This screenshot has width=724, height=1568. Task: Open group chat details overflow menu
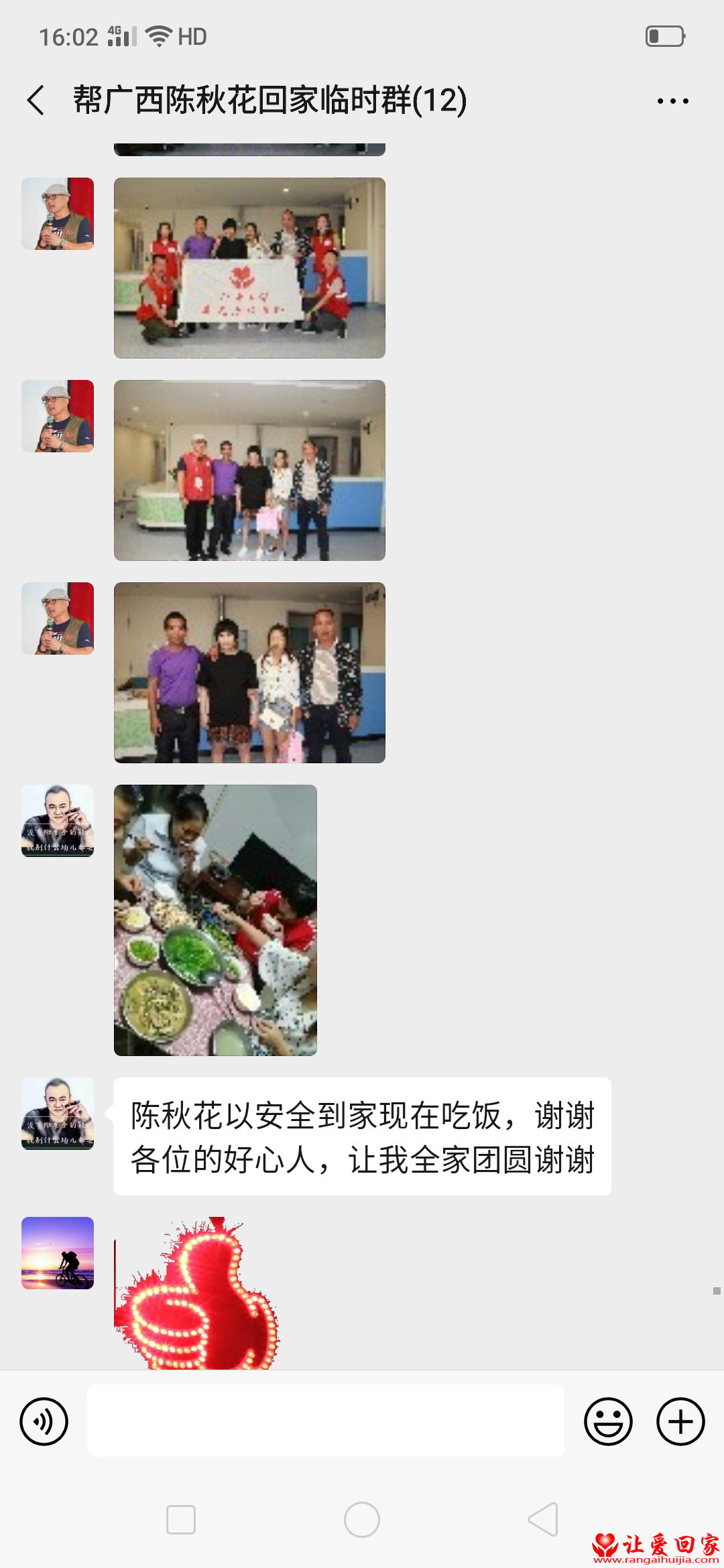[672, 101]
